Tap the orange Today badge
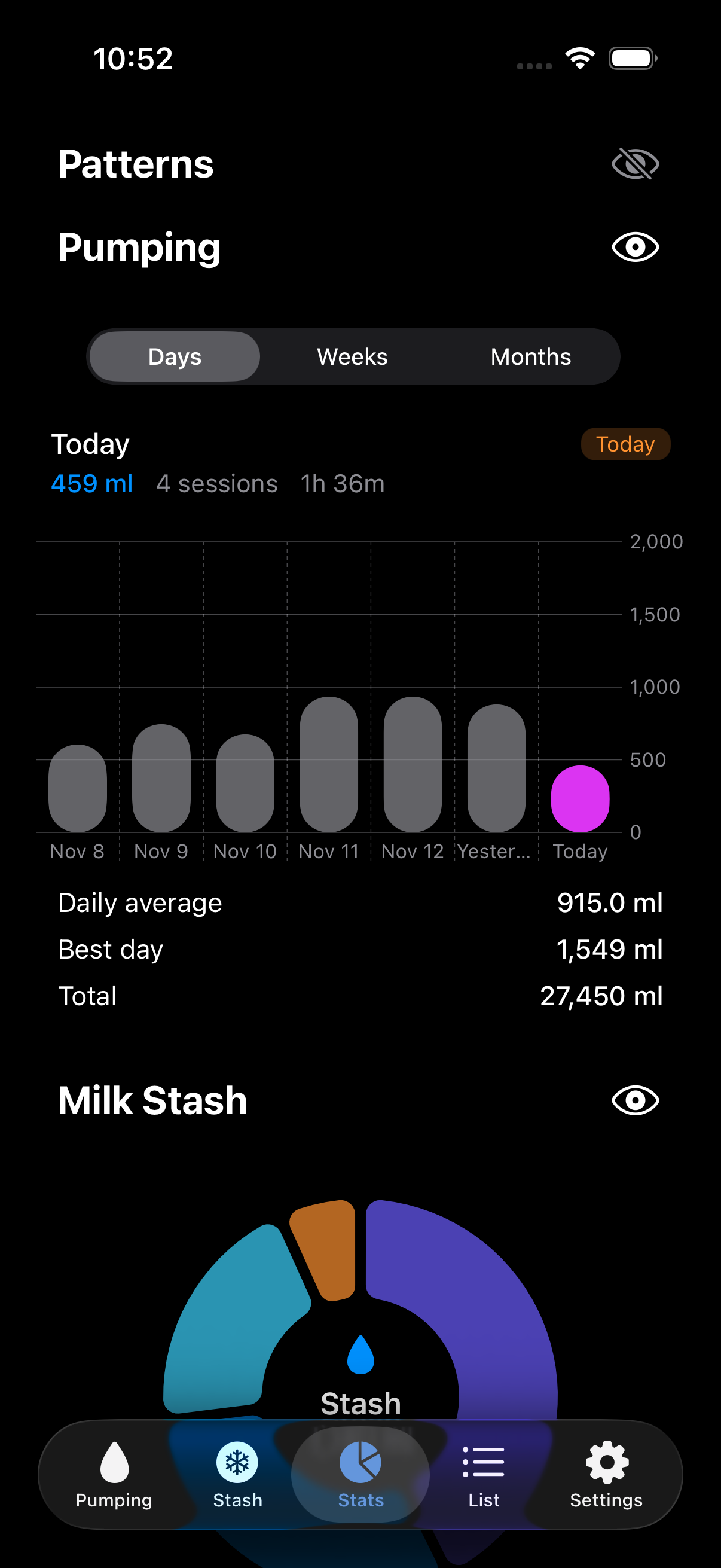Image resolution: width=721 pixels, height=1568 pixels. pos(625,444)
